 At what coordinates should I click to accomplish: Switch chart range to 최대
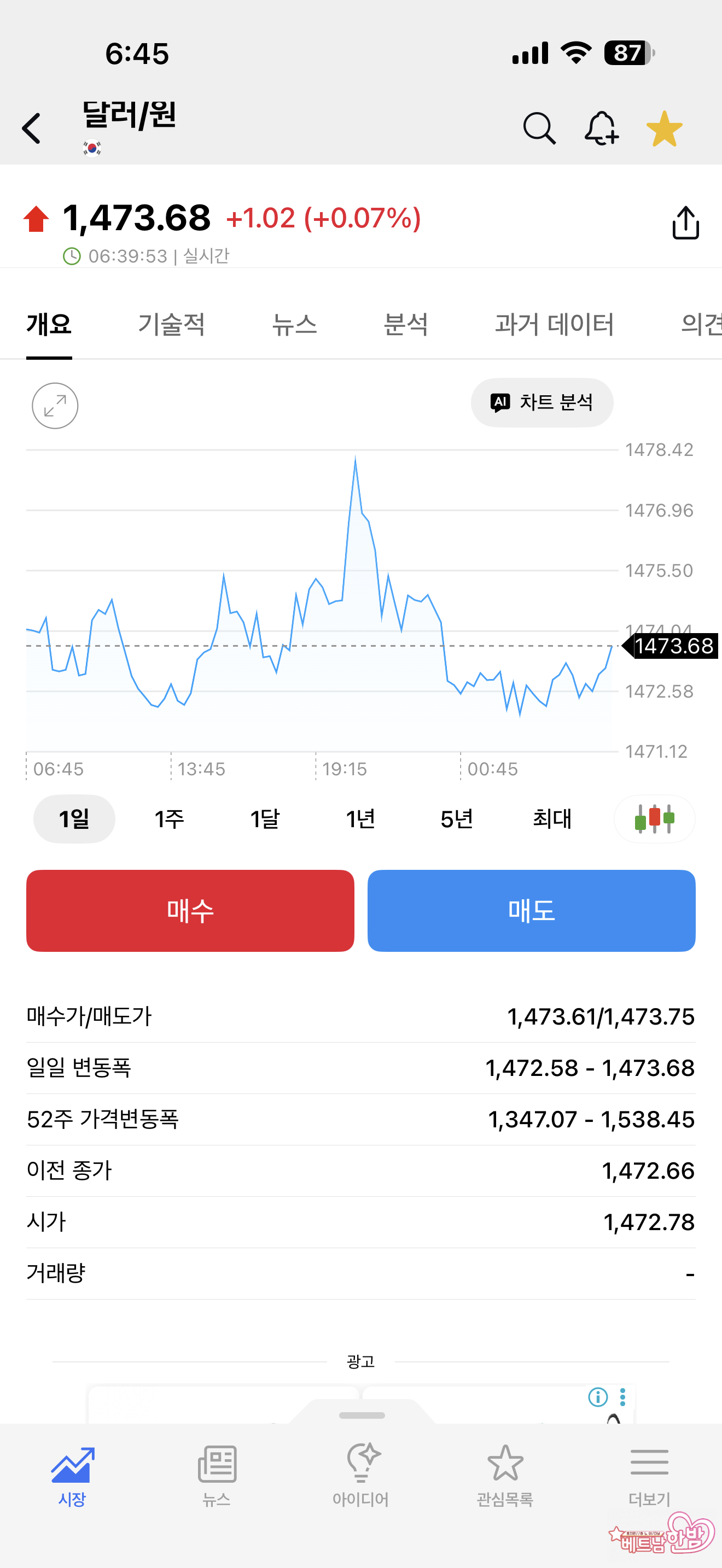click(x=552, y=818)
